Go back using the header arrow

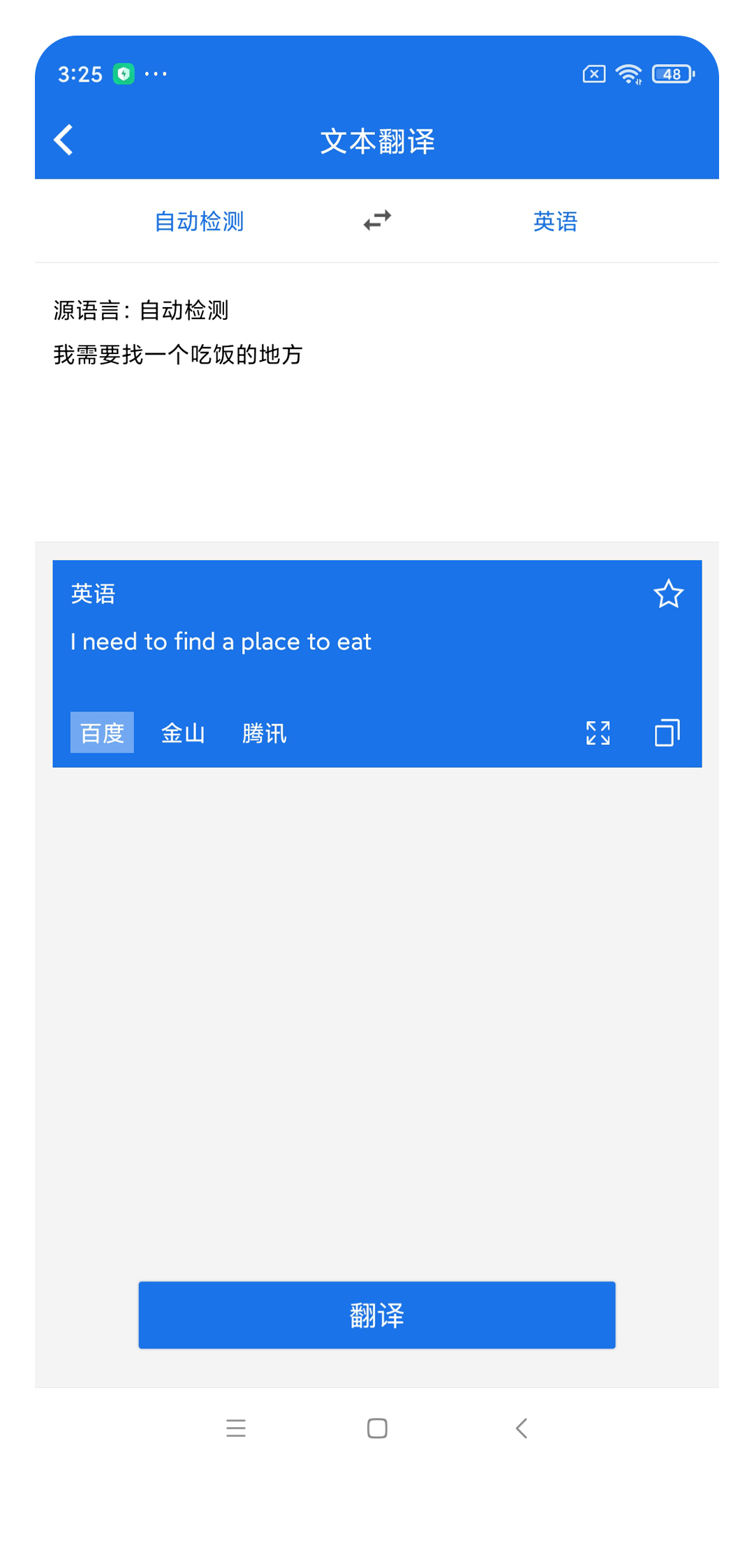click(64, 140)
